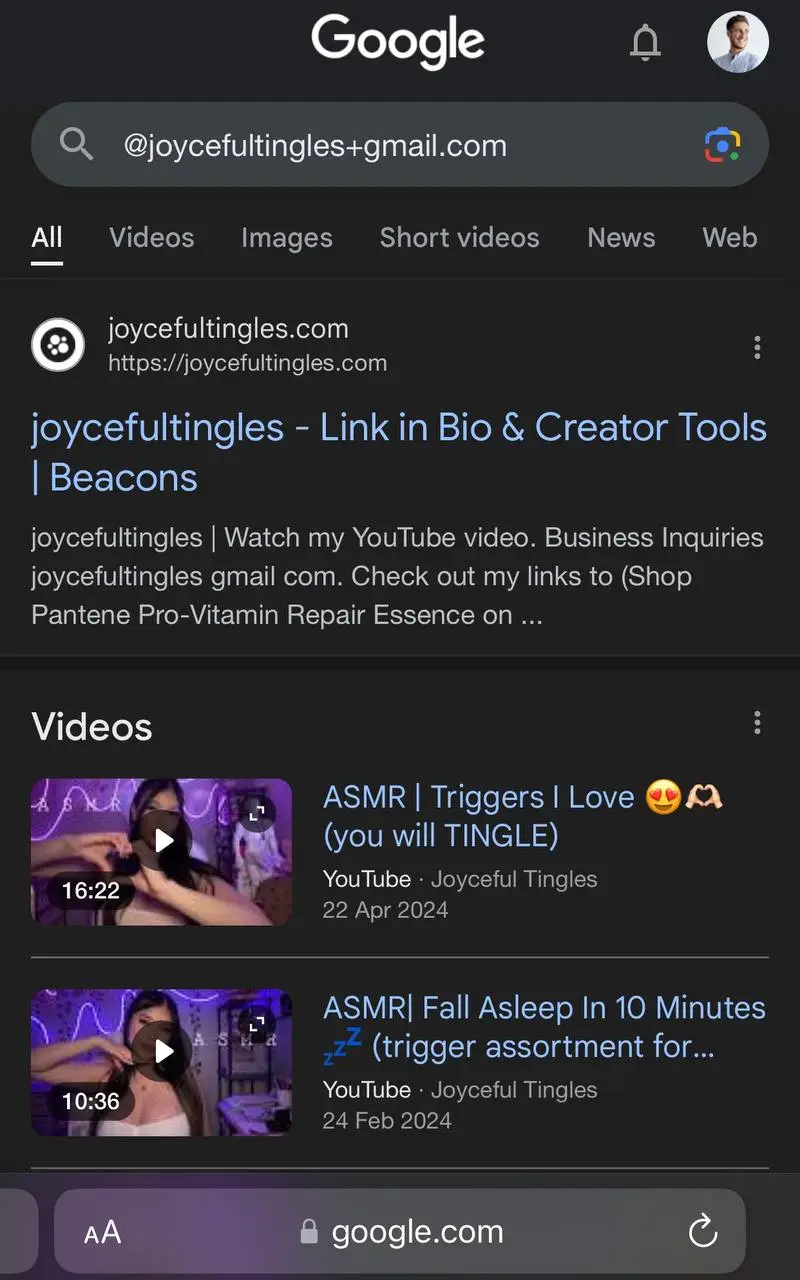Open "ASMR | Triggers I Love" video link
The height and width of the screenshot is (1280, 800).
pos(523,816)
